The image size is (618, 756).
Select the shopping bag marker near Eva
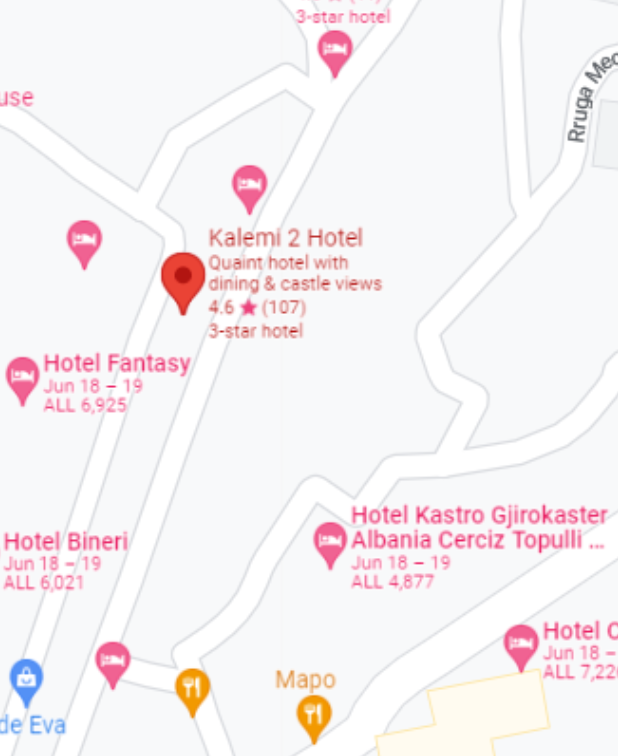tap(27, 679)
